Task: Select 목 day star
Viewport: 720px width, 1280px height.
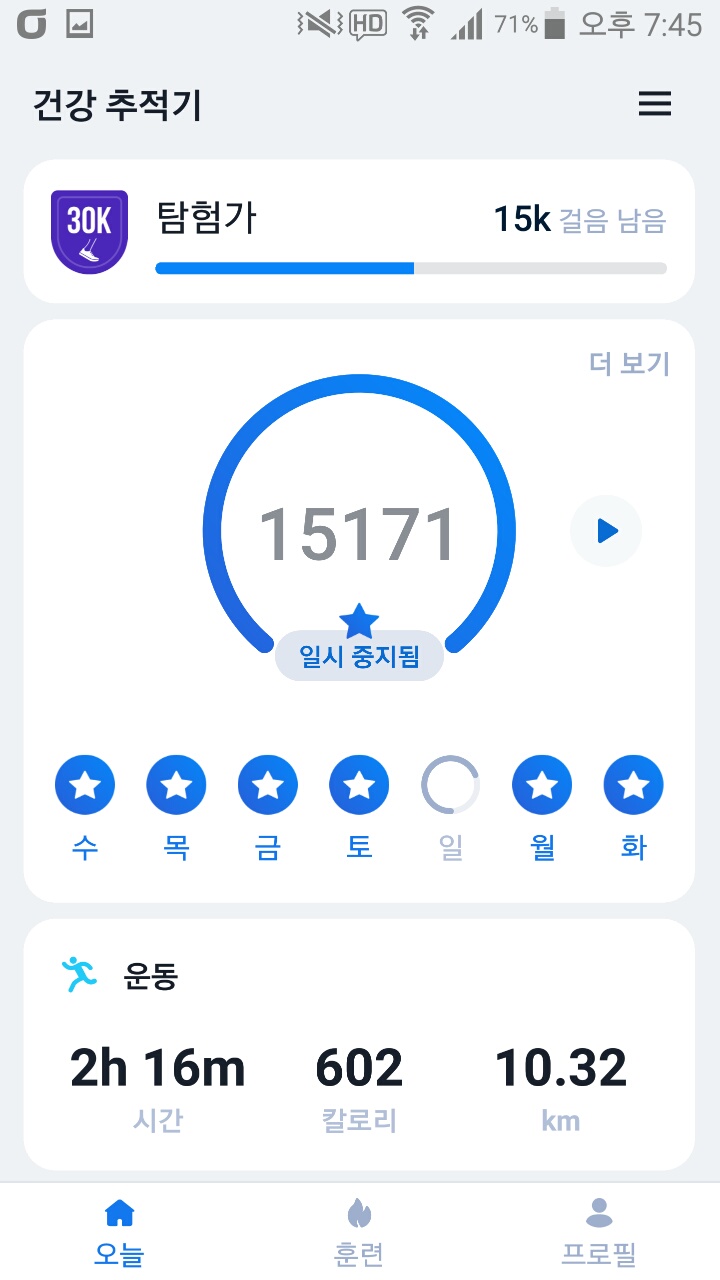Action: 176,785
